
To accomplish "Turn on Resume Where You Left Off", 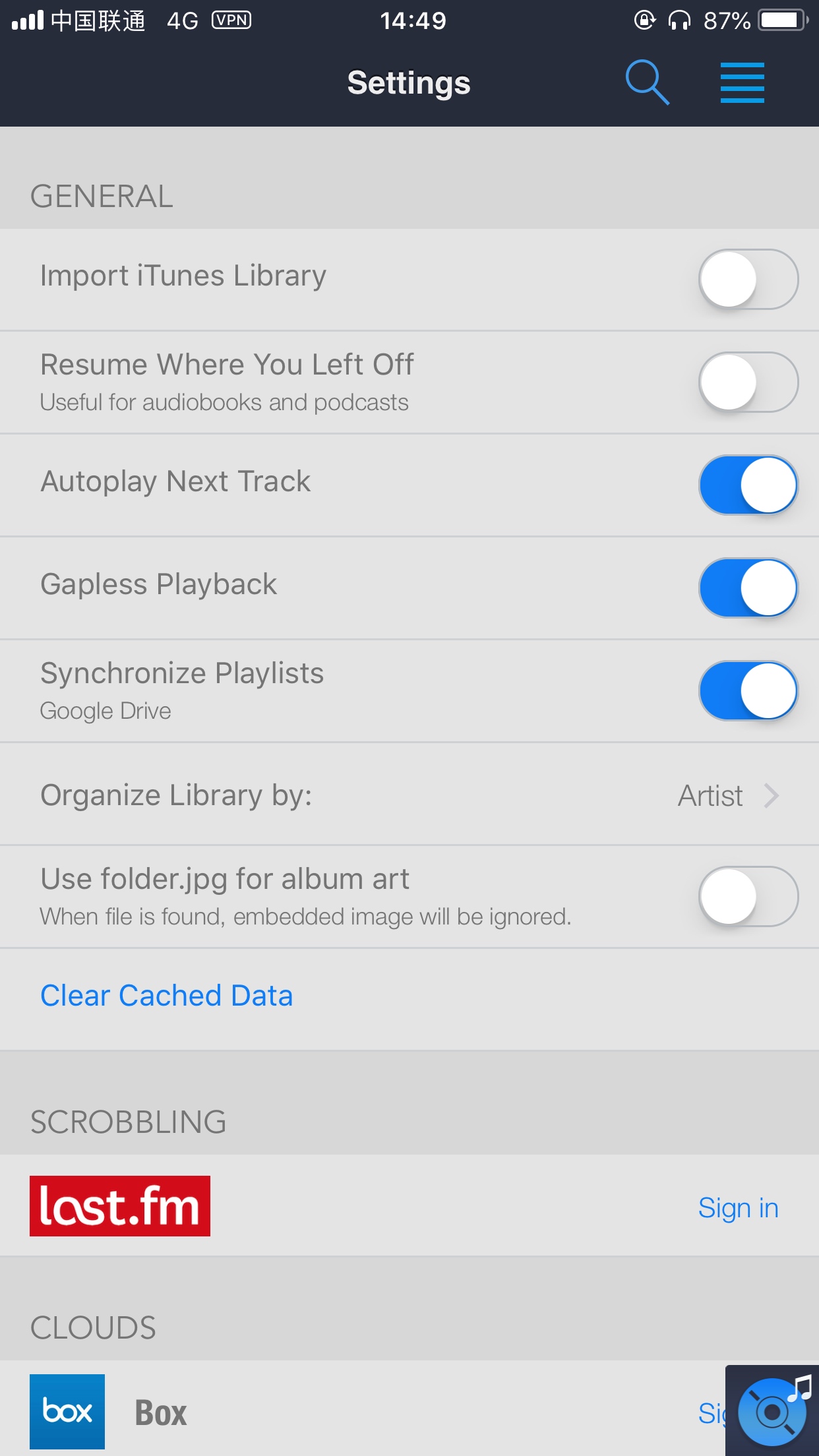I will [748, 382].
